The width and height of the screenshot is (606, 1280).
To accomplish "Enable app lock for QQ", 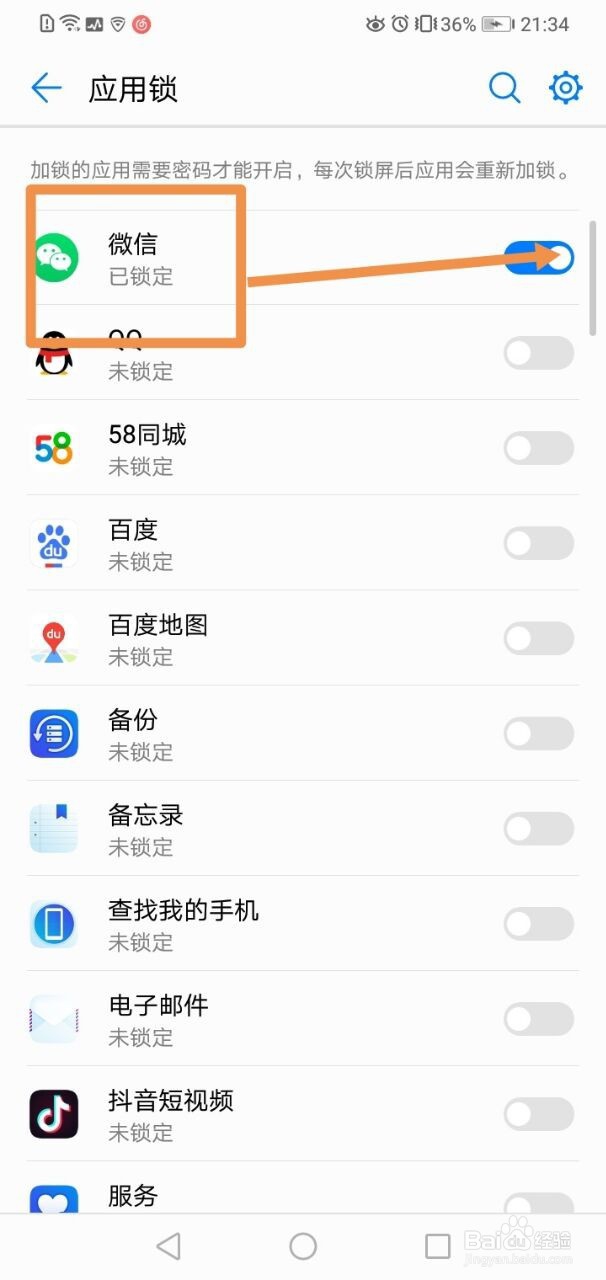I will click(539, 353).
